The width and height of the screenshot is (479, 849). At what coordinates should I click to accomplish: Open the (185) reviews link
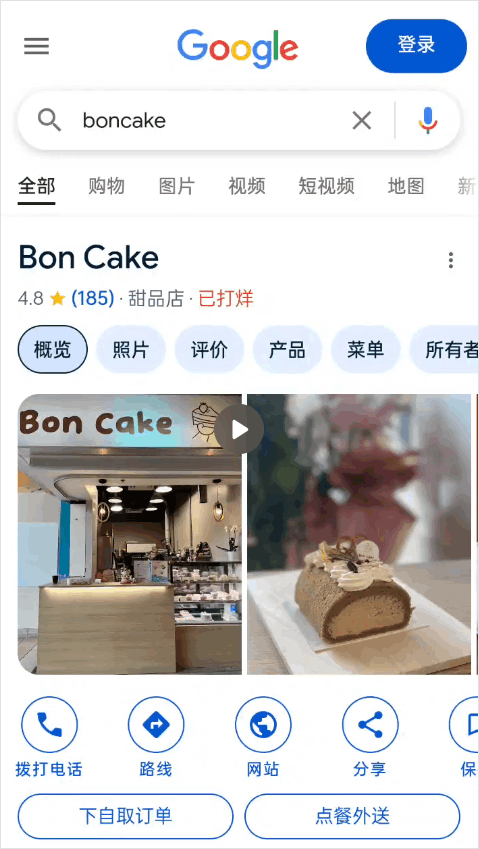coord(93,298)
